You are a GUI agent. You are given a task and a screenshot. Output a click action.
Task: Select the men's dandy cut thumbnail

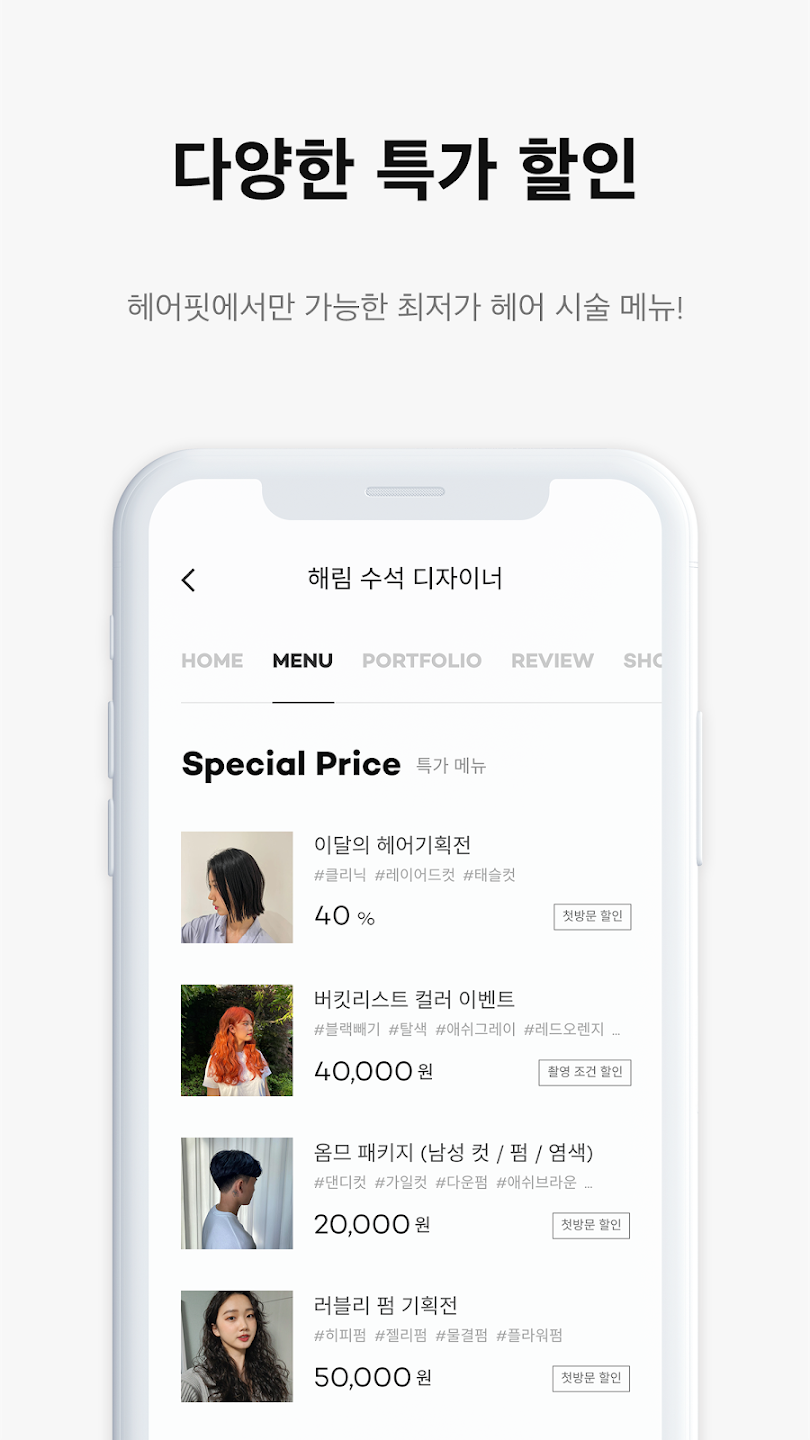[237, 1192]
